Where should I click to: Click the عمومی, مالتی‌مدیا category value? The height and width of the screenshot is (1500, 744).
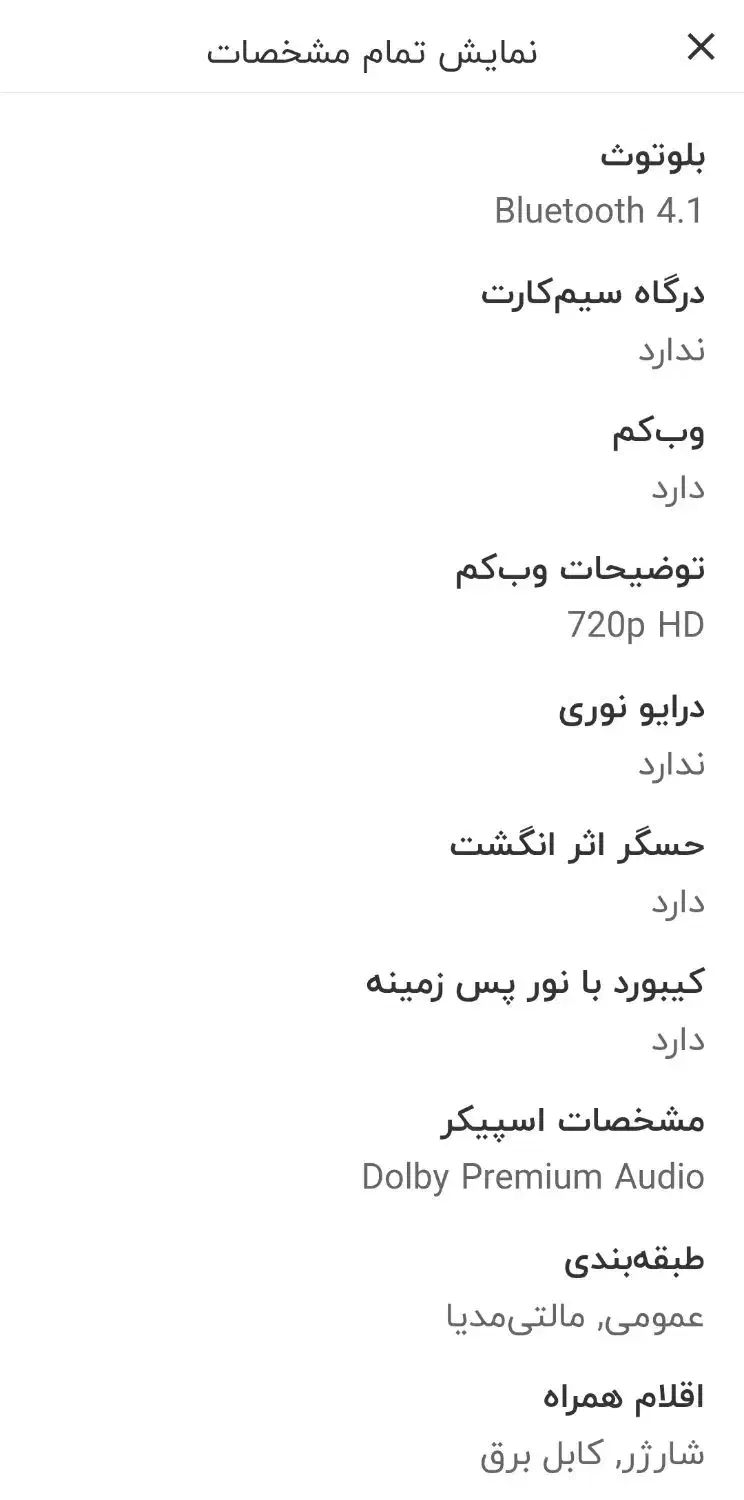coord(573,1314)
